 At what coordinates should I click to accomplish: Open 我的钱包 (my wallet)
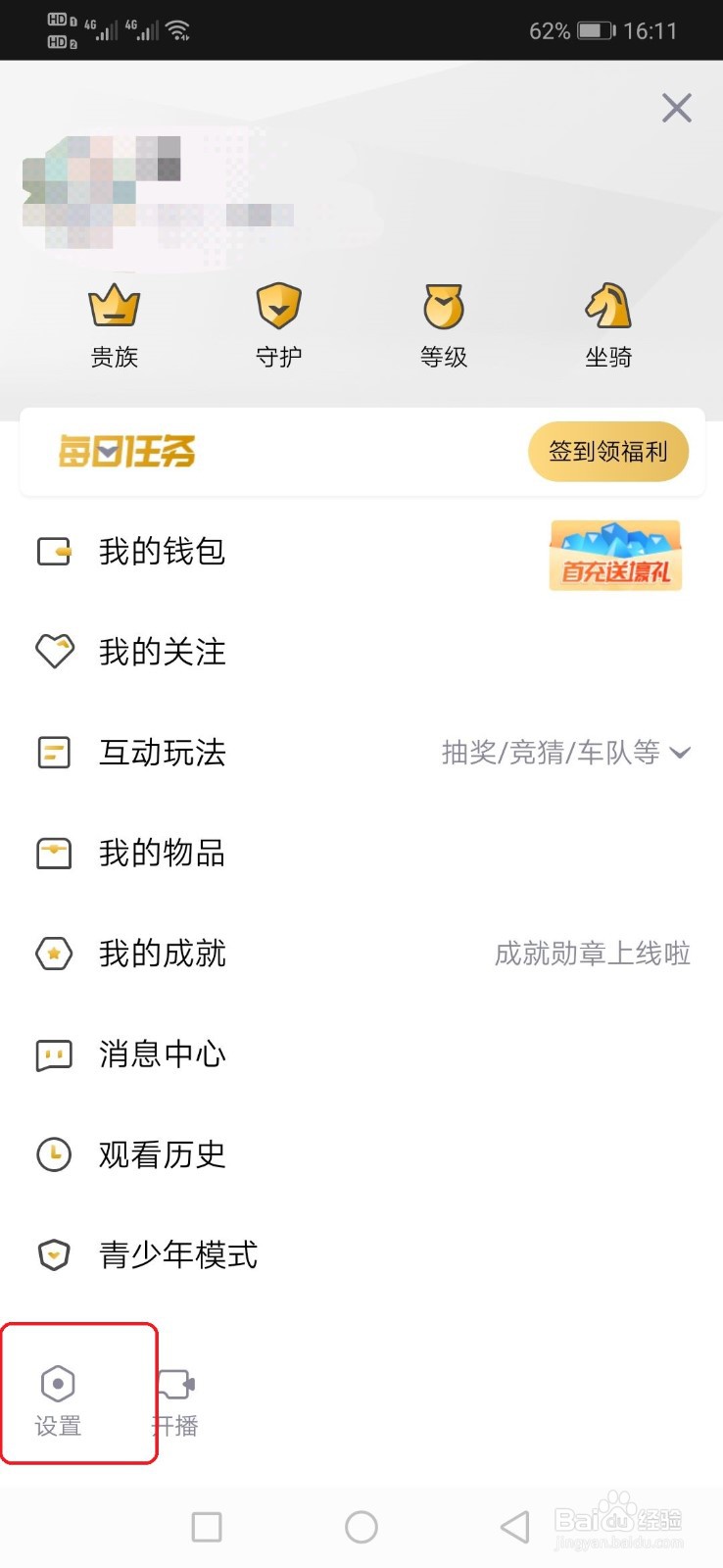[x=162, y=552]
